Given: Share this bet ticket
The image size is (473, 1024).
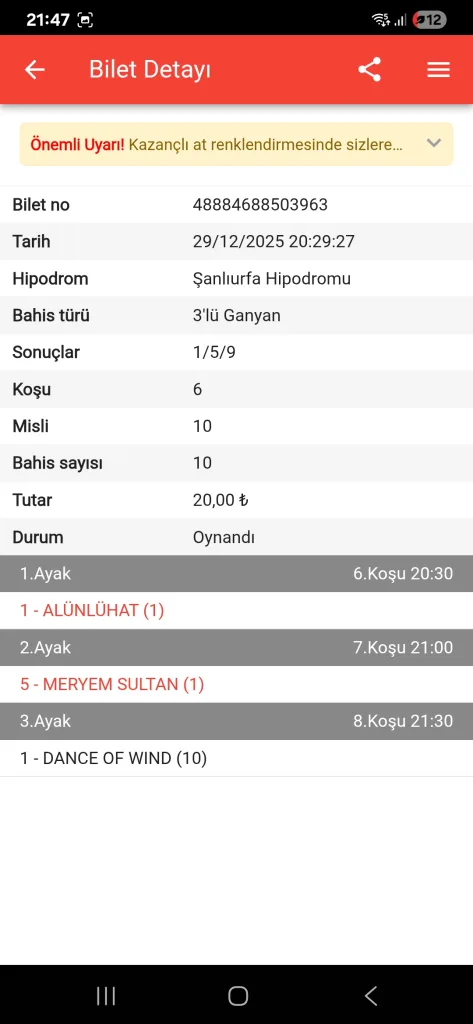Looking at the screenshot, I should [370, 70].
